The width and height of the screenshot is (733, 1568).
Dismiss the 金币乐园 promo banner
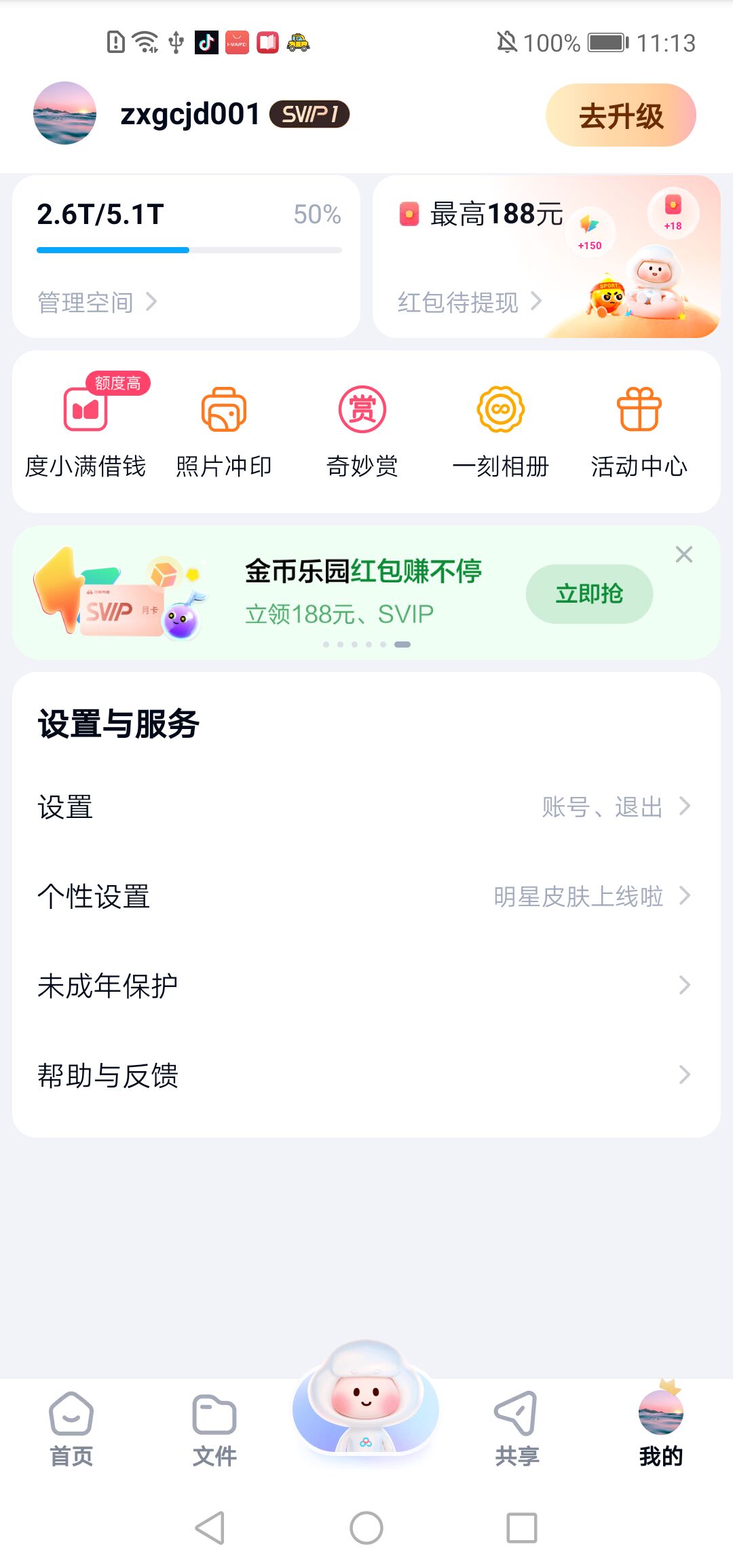point(684,555)
